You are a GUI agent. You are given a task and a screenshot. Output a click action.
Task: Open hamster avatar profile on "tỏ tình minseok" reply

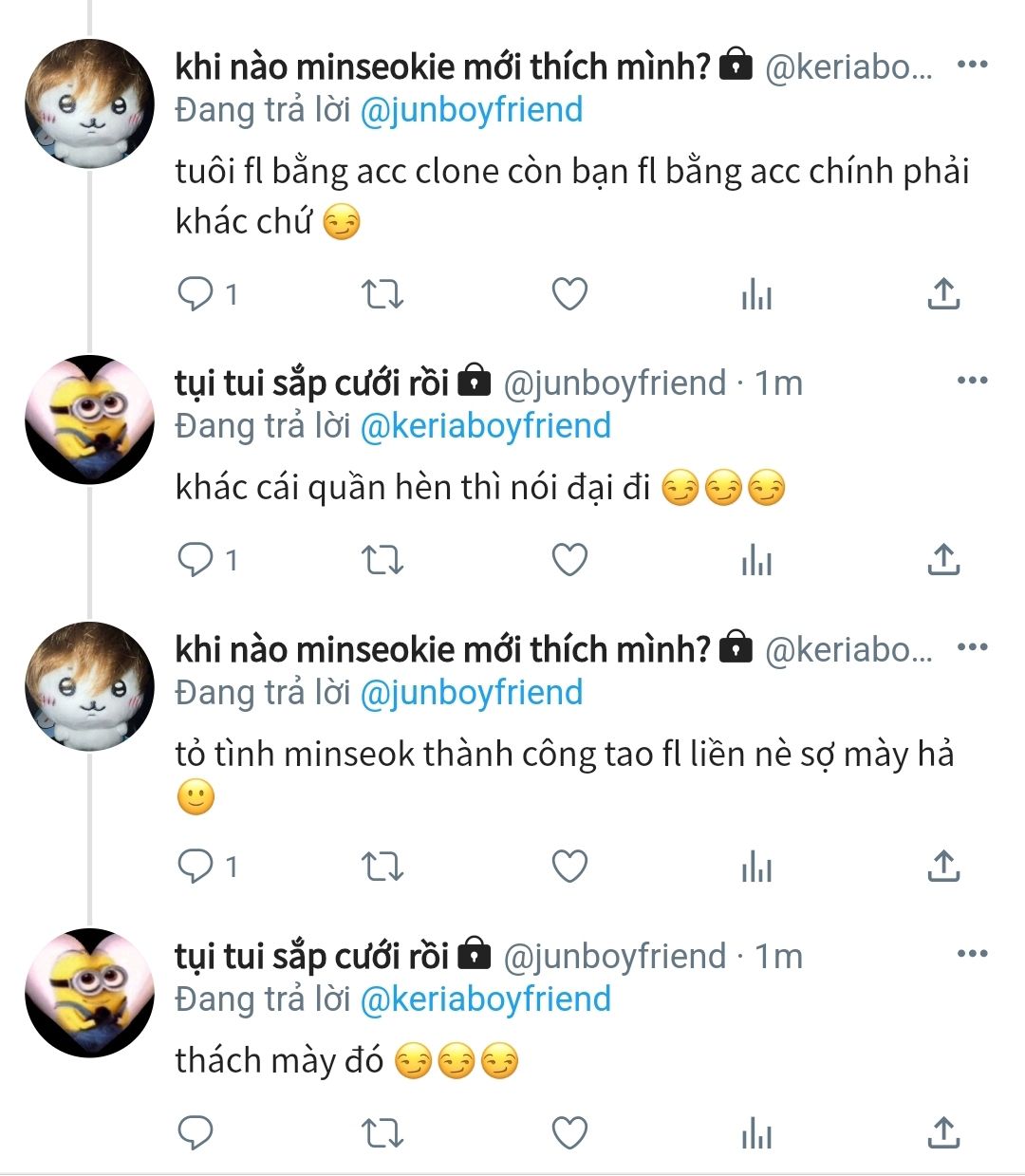(x=89, y=686)
